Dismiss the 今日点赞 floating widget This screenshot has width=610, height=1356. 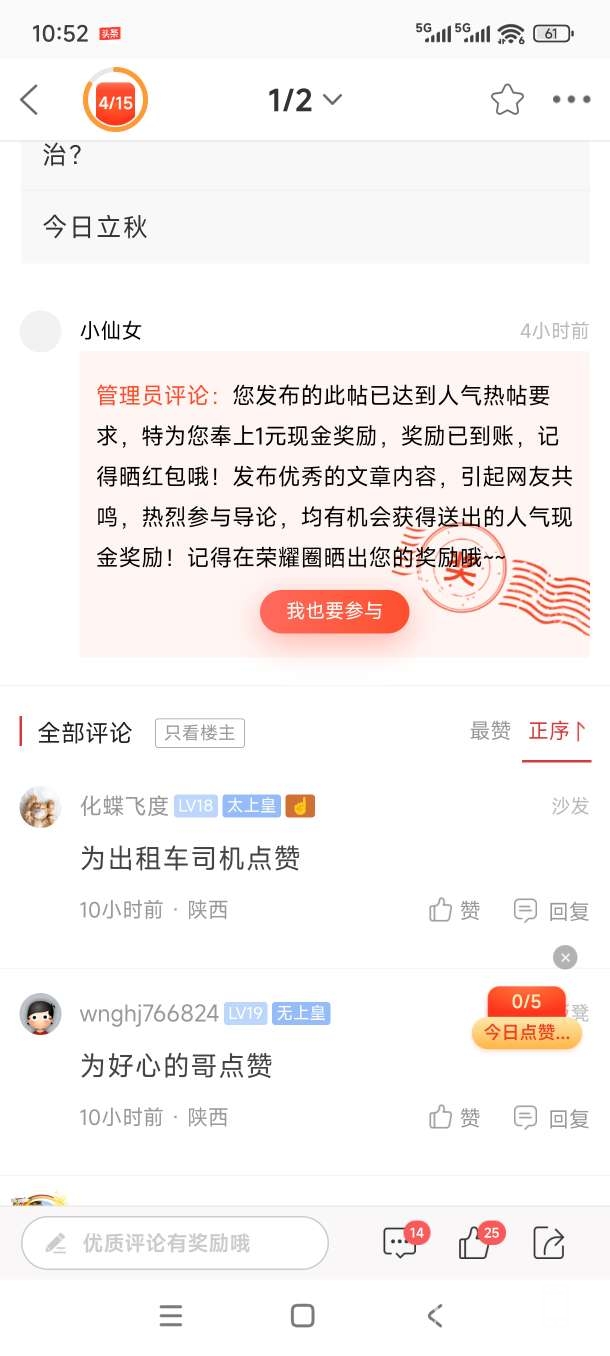pyautogui.click(x=565, y=957)
